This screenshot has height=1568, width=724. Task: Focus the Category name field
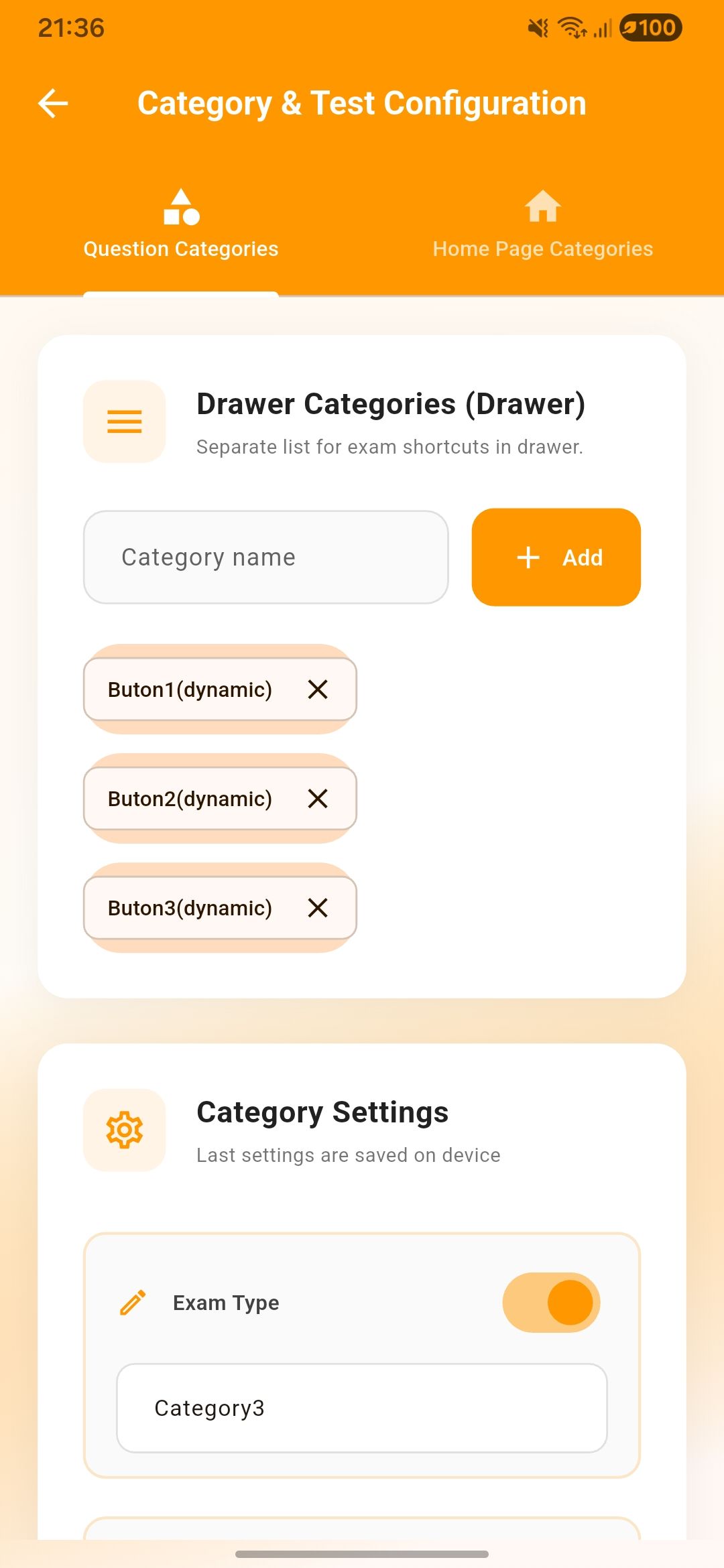pos(265,558)
